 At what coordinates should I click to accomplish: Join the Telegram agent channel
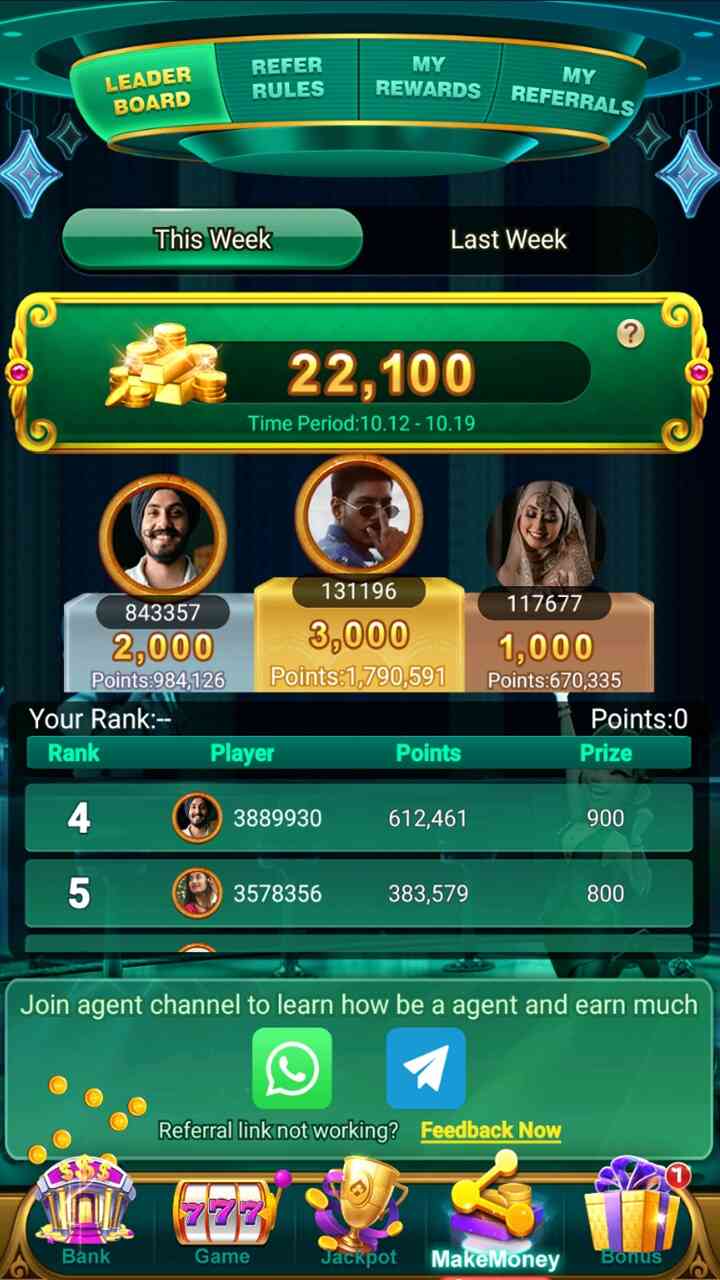pyautogui.click(x=426, y=1068)
